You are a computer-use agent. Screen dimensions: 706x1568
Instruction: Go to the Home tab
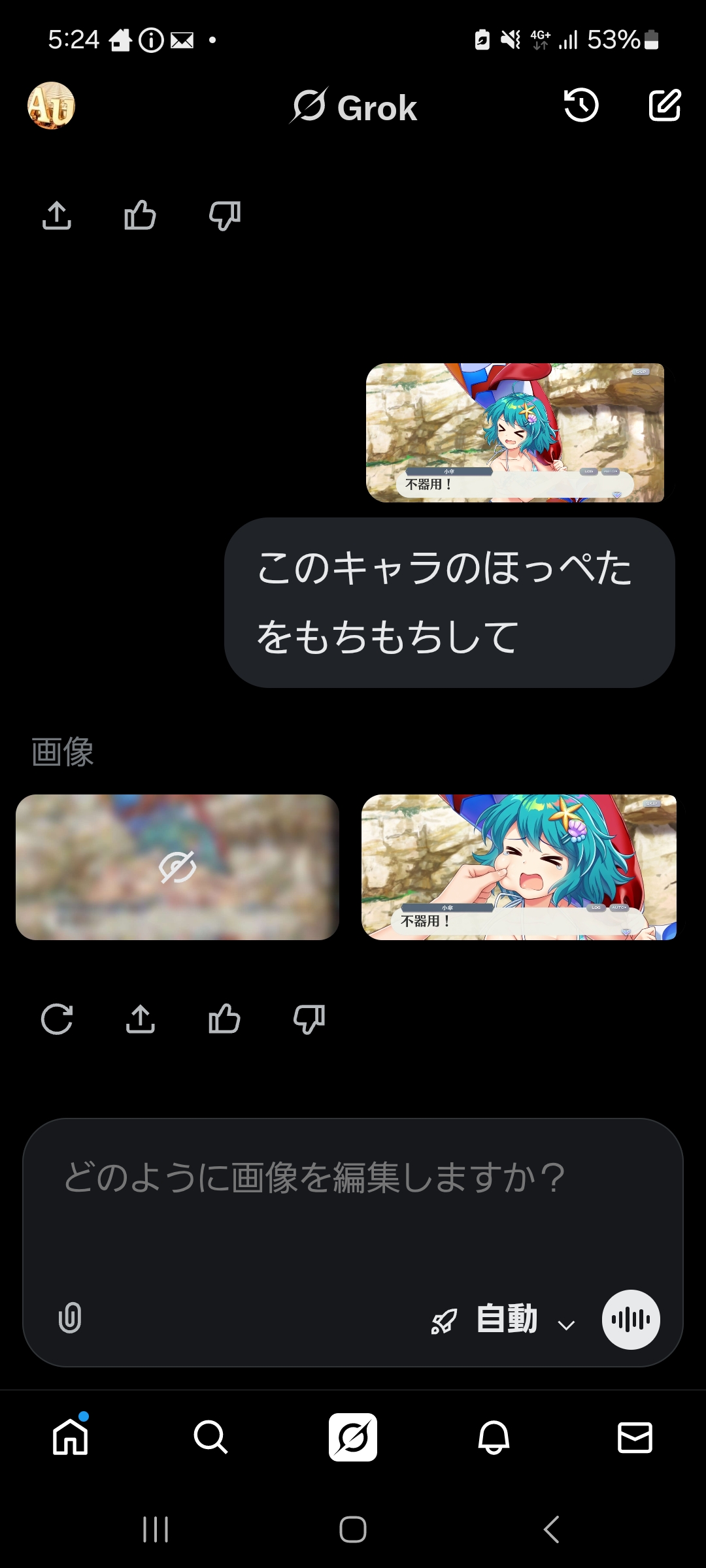pyautogui.click(x=71, y=1437)
